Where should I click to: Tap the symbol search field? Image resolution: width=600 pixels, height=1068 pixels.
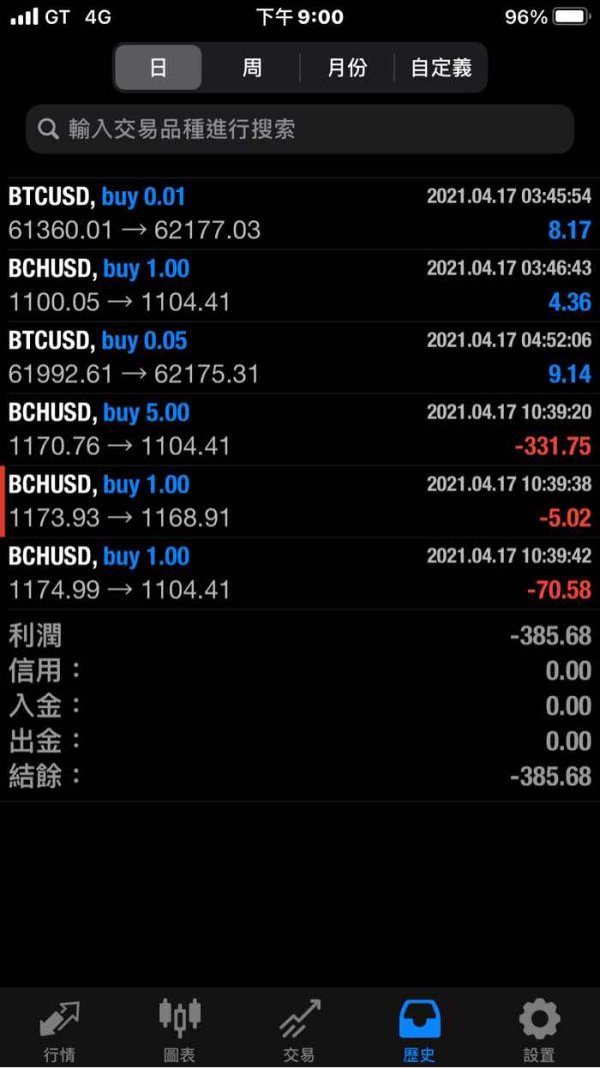click(x=300, y=129)
